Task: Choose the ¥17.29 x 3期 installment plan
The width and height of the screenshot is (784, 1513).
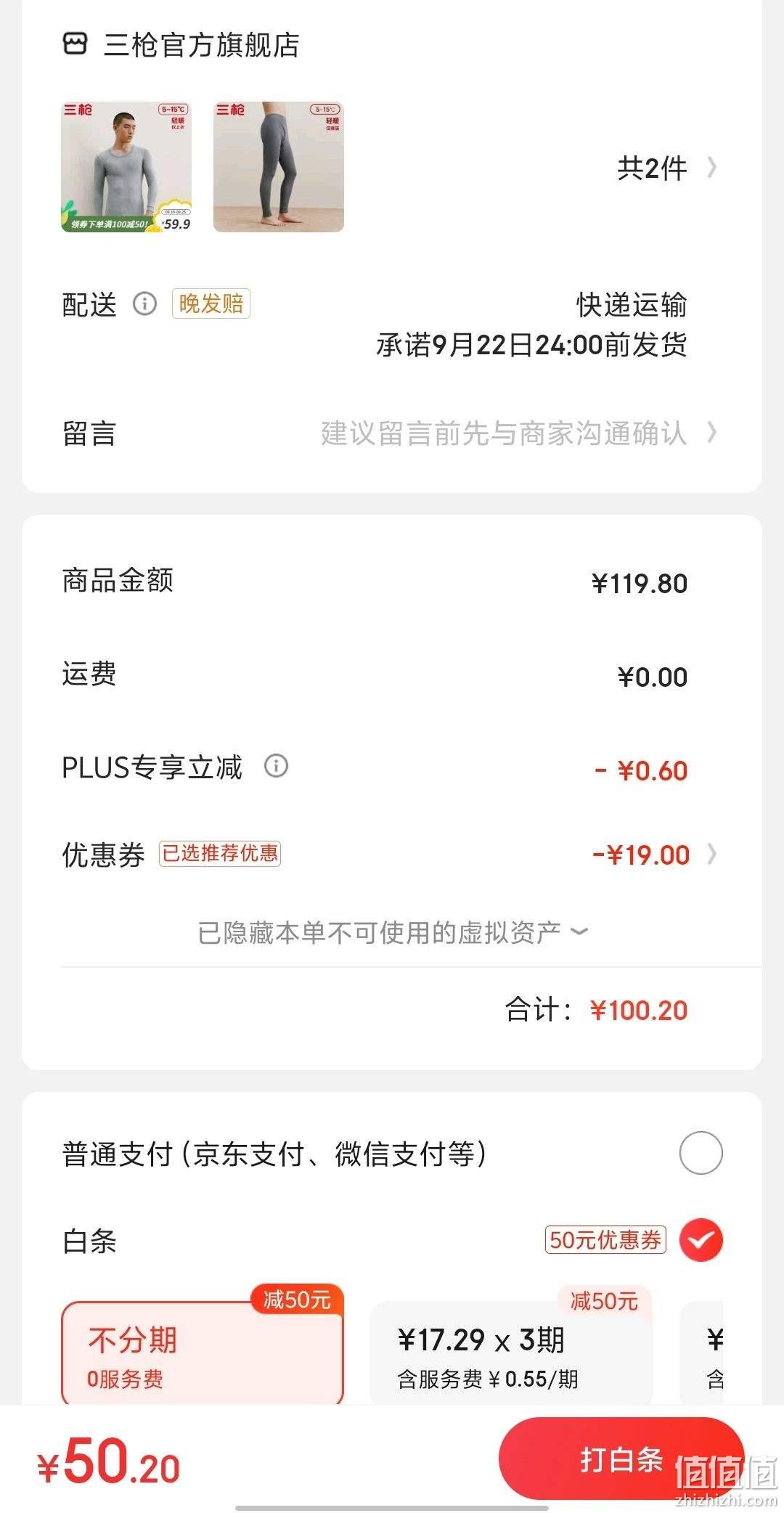Action: (511, 1353)
